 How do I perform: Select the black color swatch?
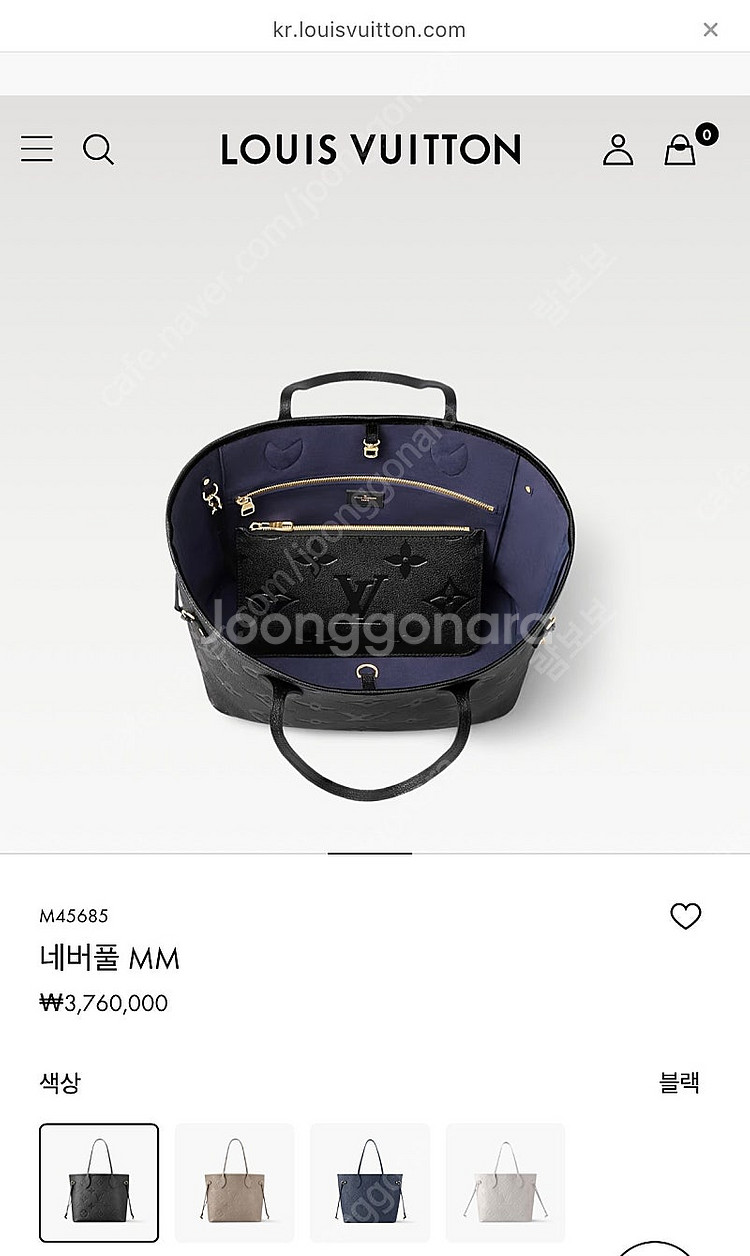[99, 1183]
